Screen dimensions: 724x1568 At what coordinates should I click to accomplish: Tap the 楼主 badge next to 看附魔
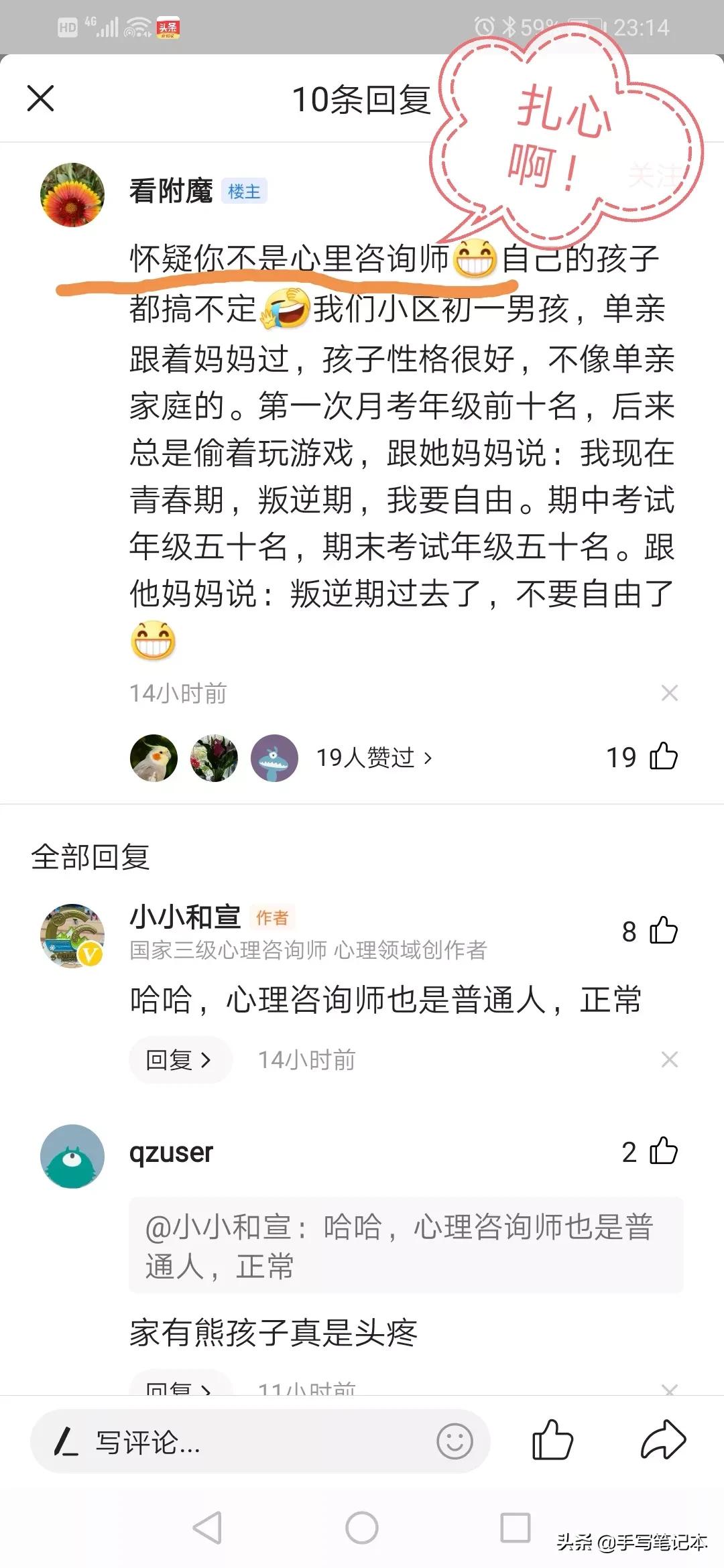244,192
